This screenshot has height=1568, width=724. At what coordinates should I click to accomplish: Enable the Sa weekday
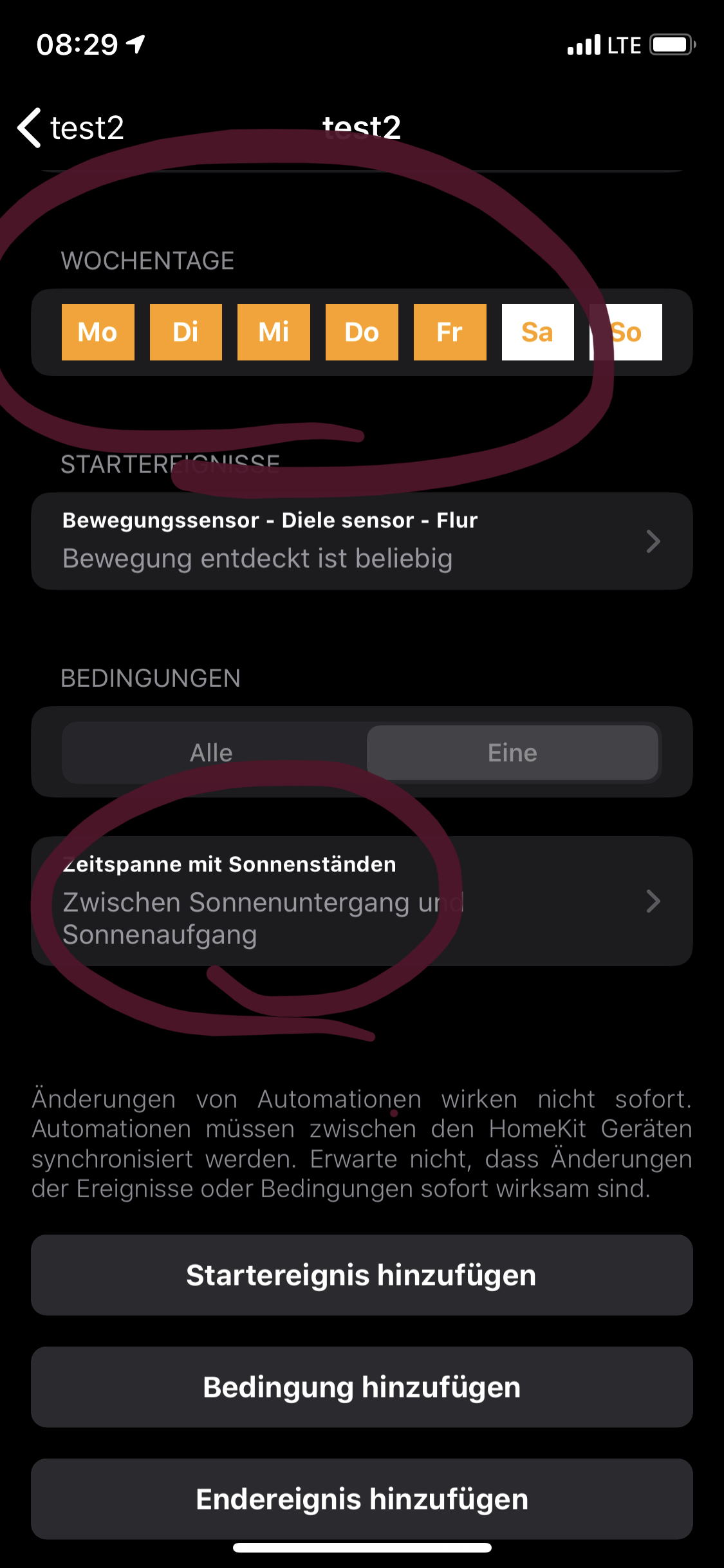click(537, 332)
